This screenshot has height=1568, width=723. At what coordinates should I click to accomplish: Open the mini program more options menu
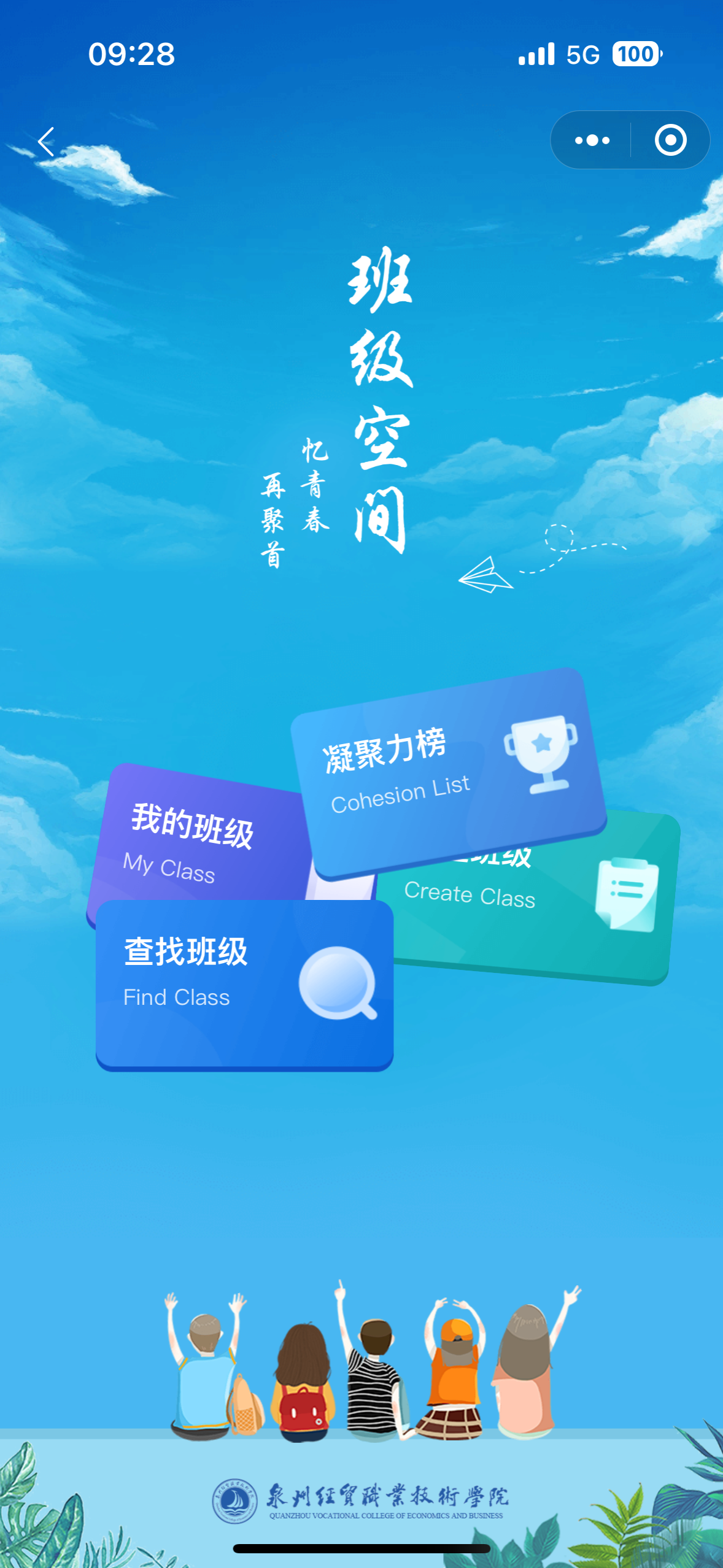point(592,140)
